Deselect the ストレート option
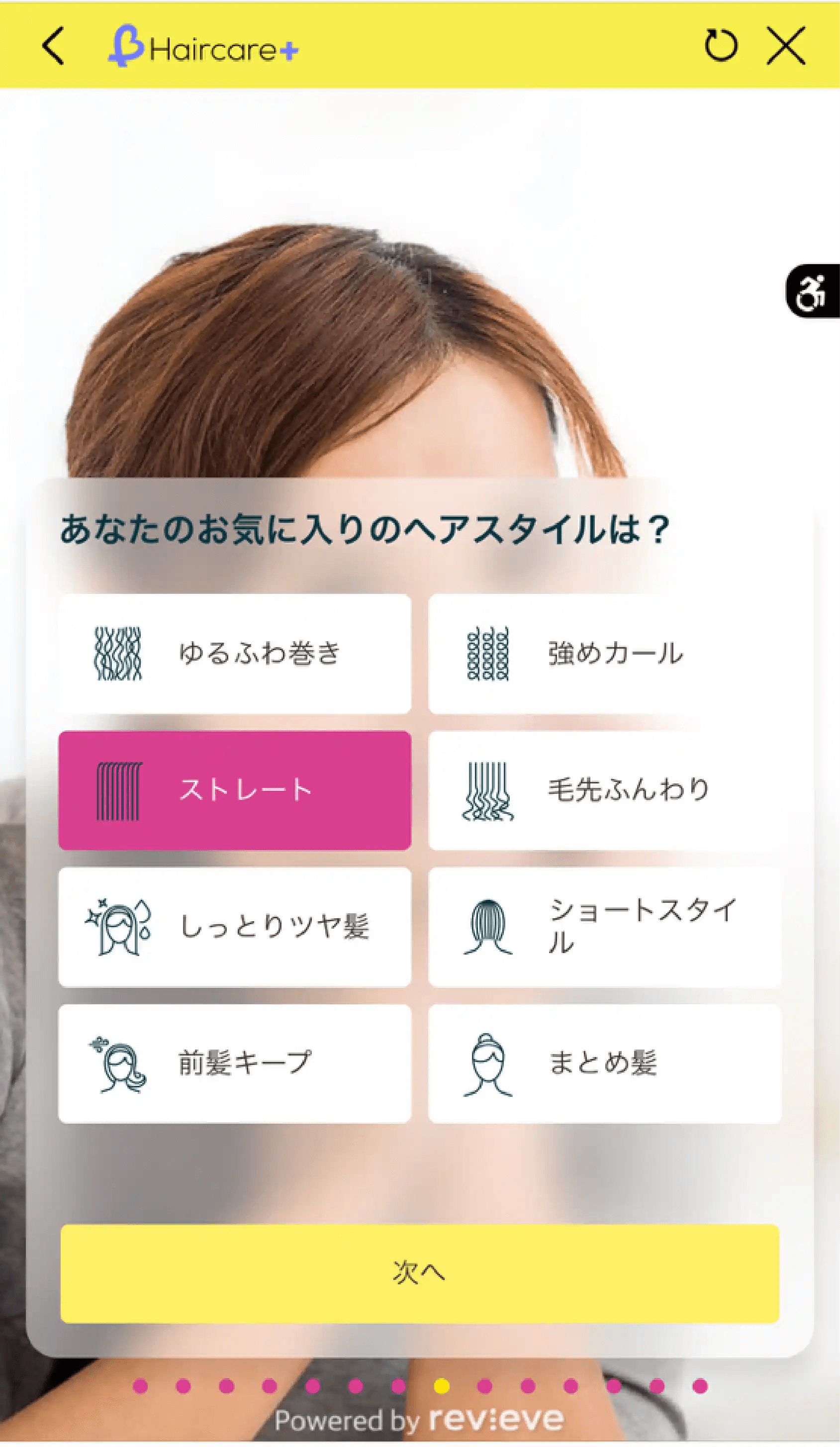Screen dimensions: 840x1447 coord(234,790)
